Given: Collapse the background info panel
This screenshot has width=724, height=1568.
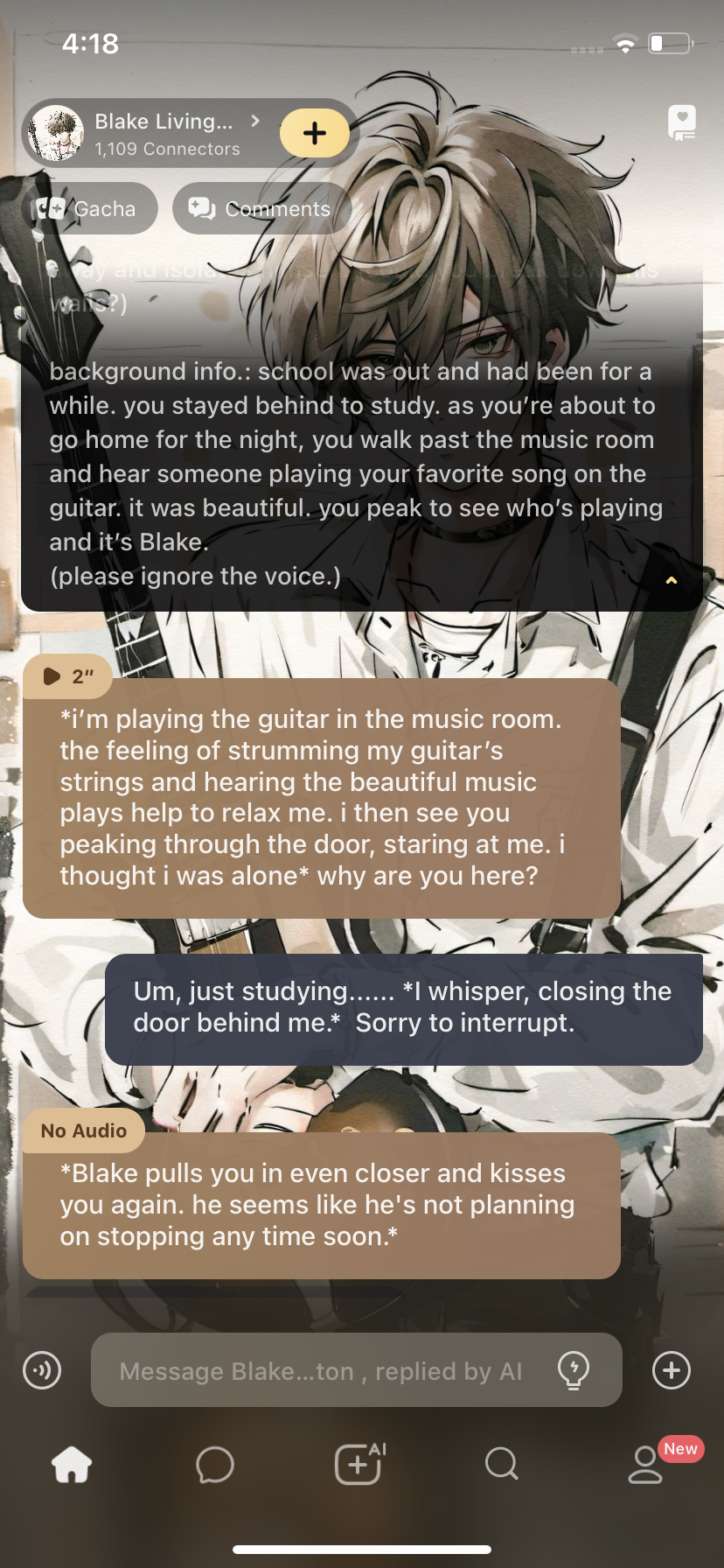Looking at the screenshot, I should coord(672,580).
